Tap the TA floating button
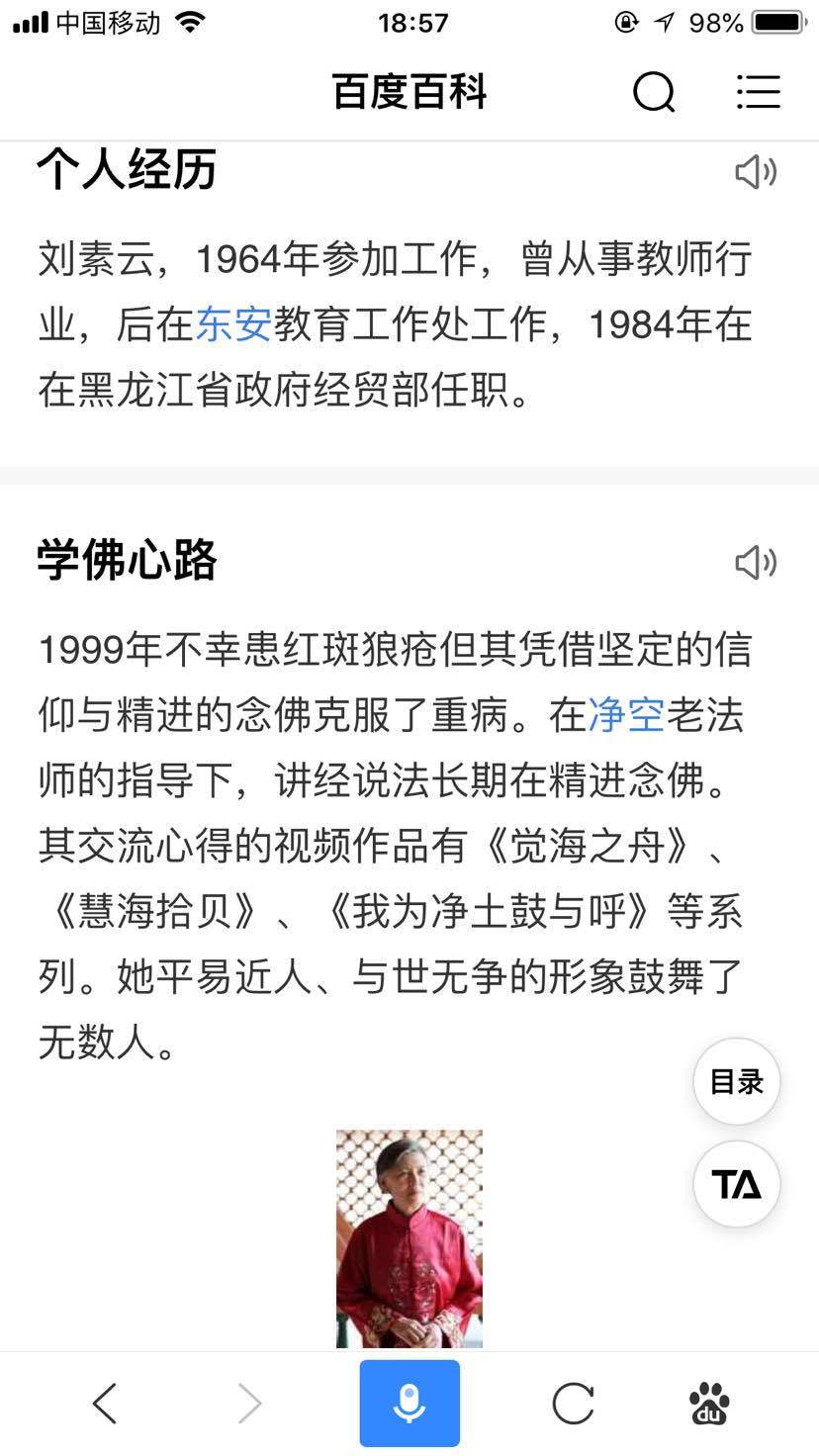This screenshot has width=819, height=1456. tap(737, 1184)
